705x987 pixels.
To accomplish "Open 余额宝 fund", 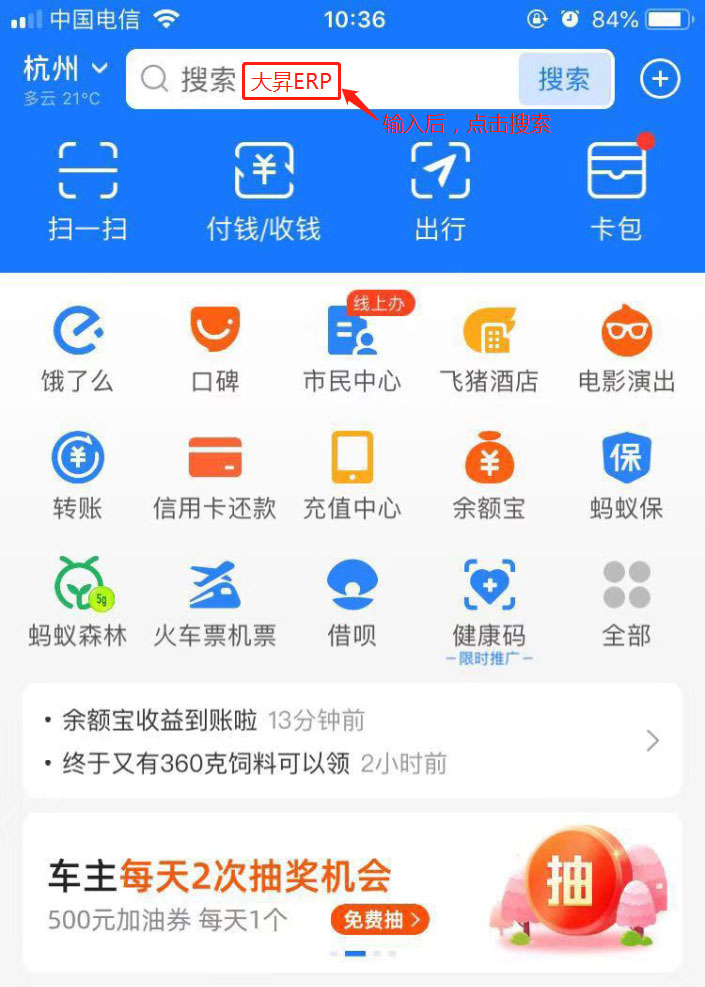I will tap(489, 475).
